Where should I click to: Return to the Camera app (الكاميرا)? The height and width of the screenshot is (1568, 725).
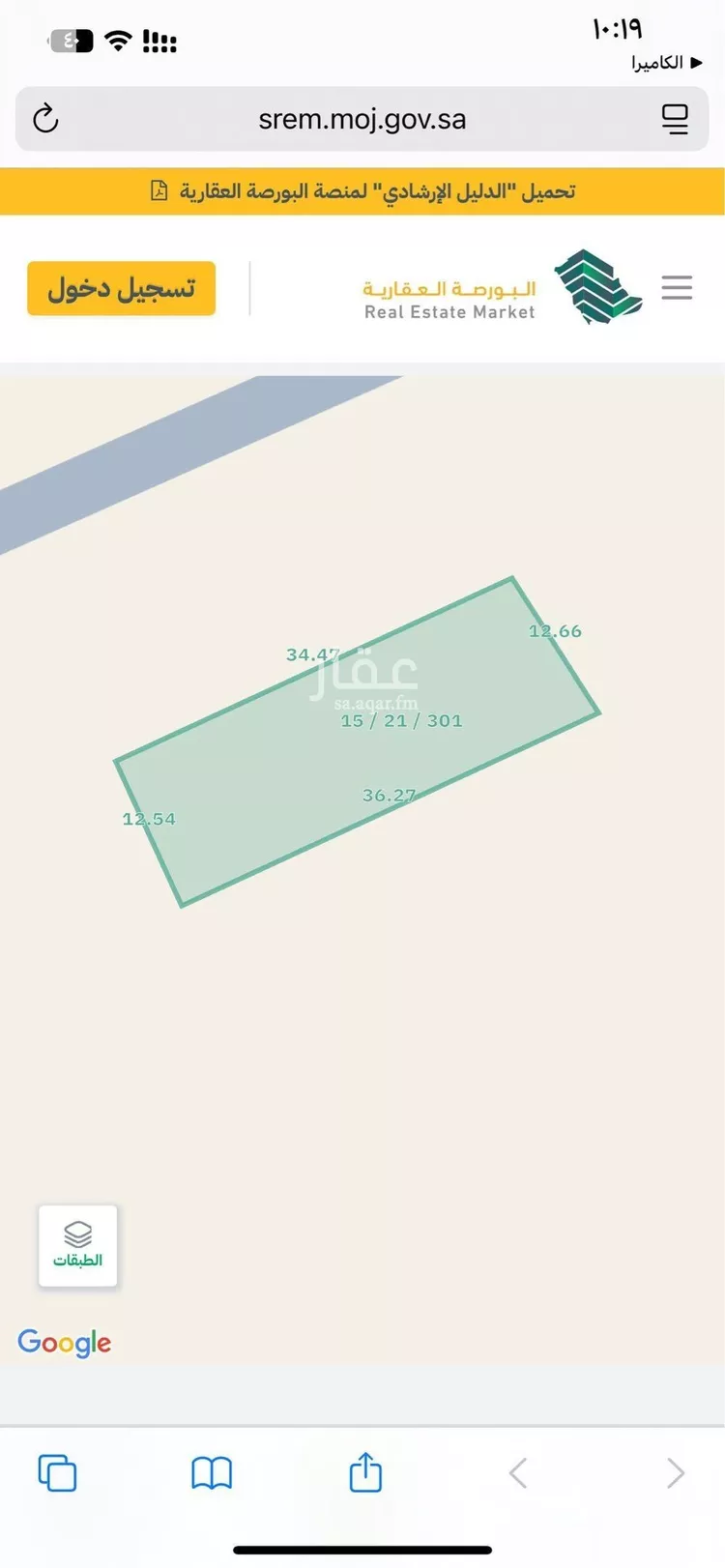coord(666,63)
